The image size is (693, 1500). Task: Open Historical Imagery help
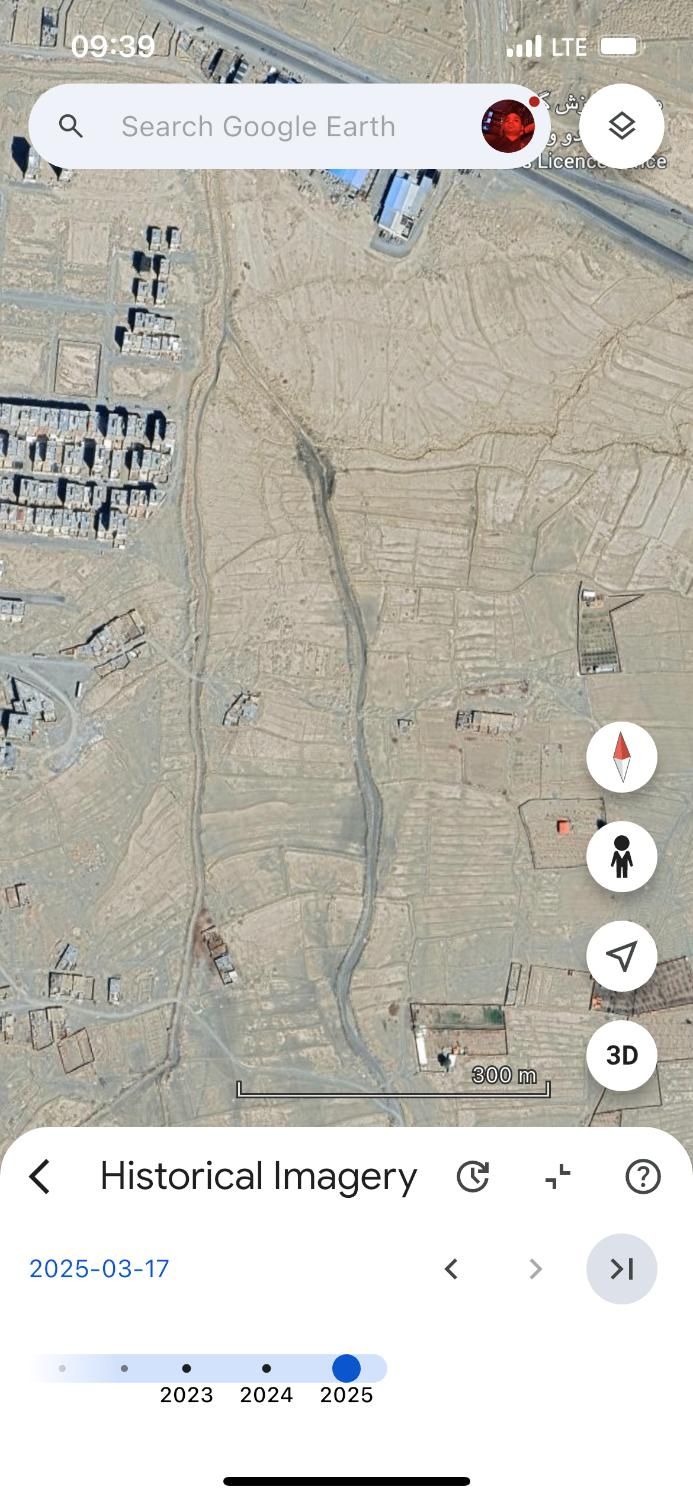point(643,1177)
